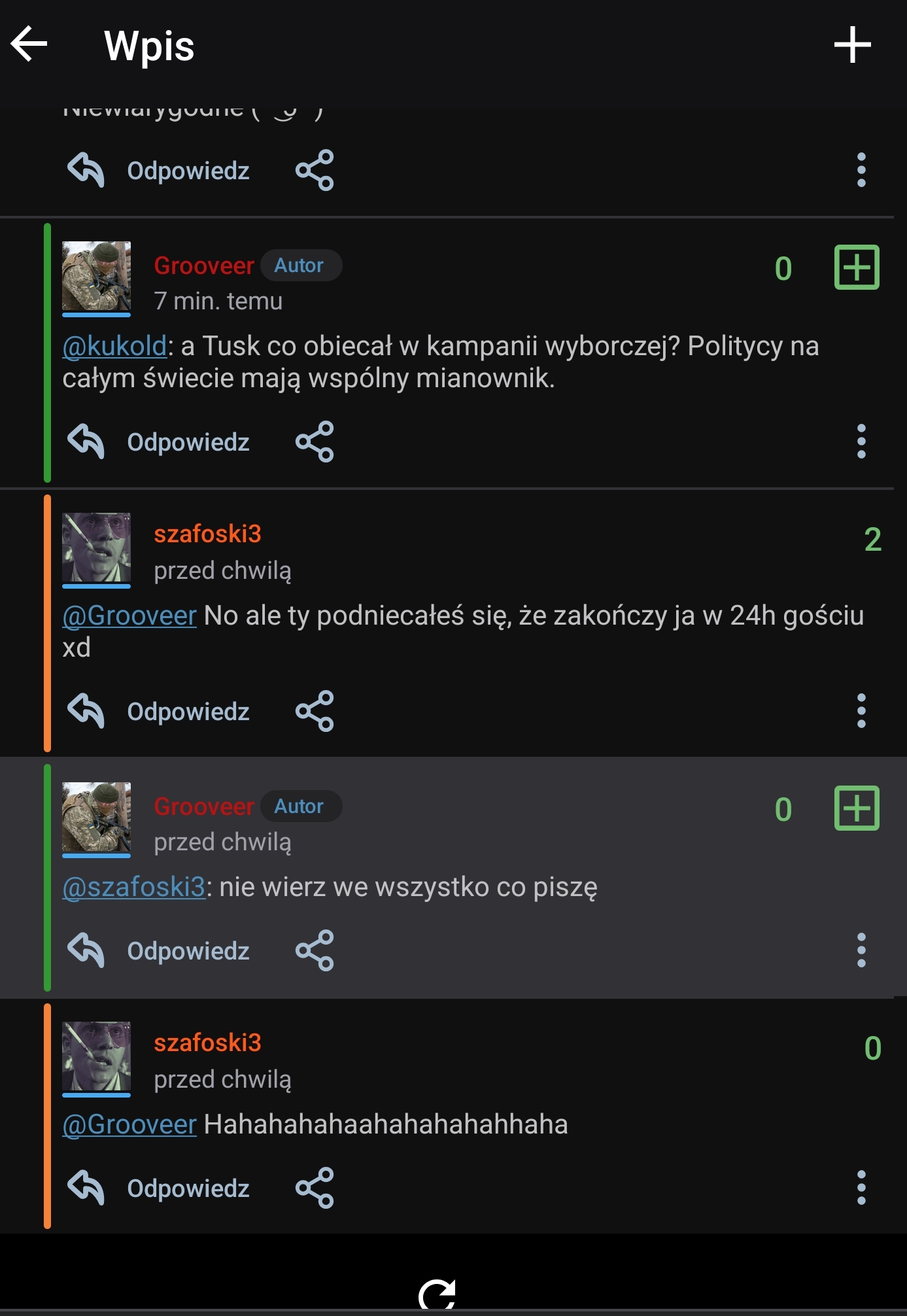
Task: Share Grooveer's 'nie wierz we wszystko' comment
Action: pyautogui.click(x=315, y=950)
